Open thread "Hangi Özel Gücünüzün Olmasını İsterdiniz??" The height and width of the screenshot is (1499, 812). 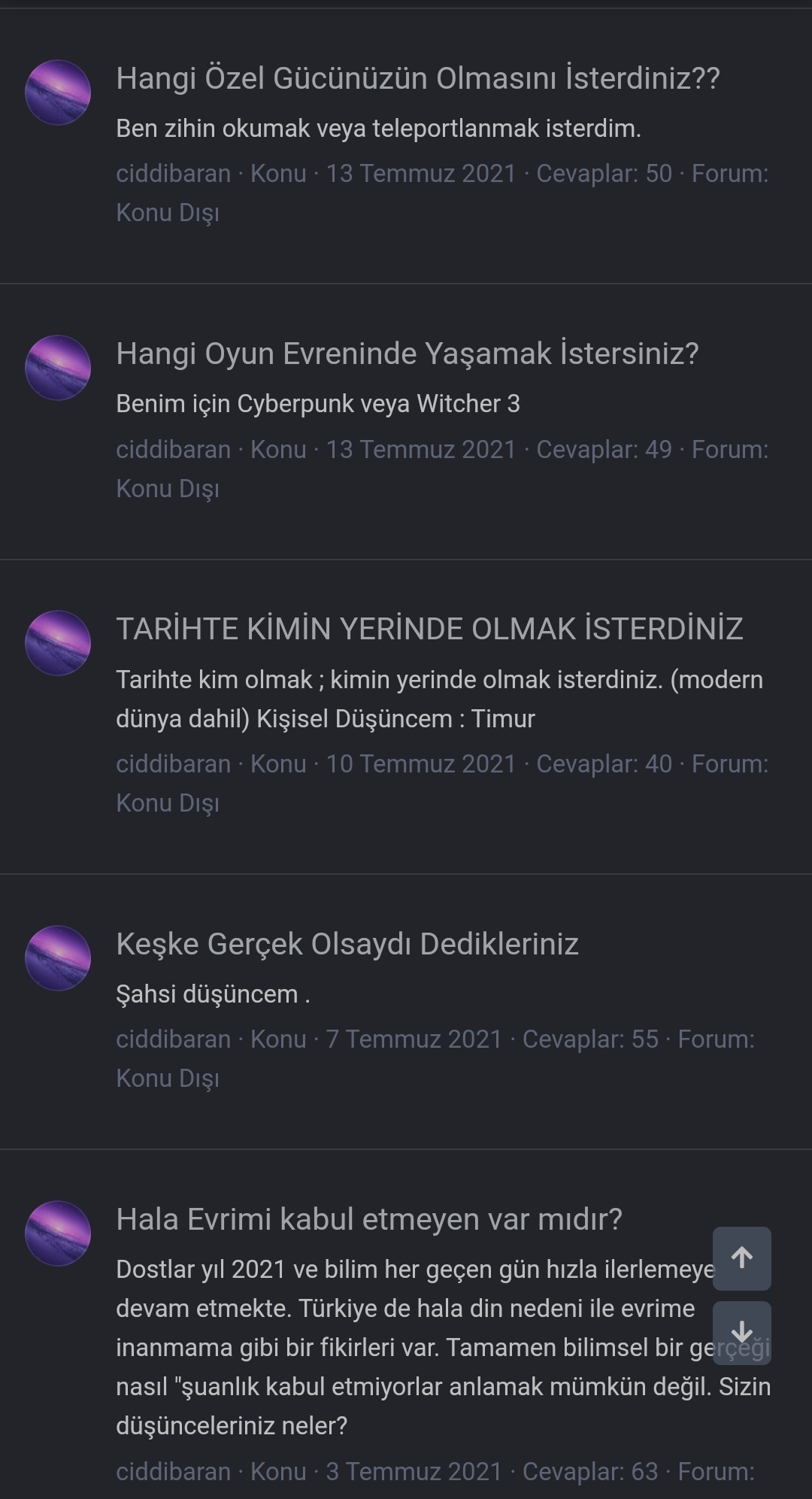(417, 78)
